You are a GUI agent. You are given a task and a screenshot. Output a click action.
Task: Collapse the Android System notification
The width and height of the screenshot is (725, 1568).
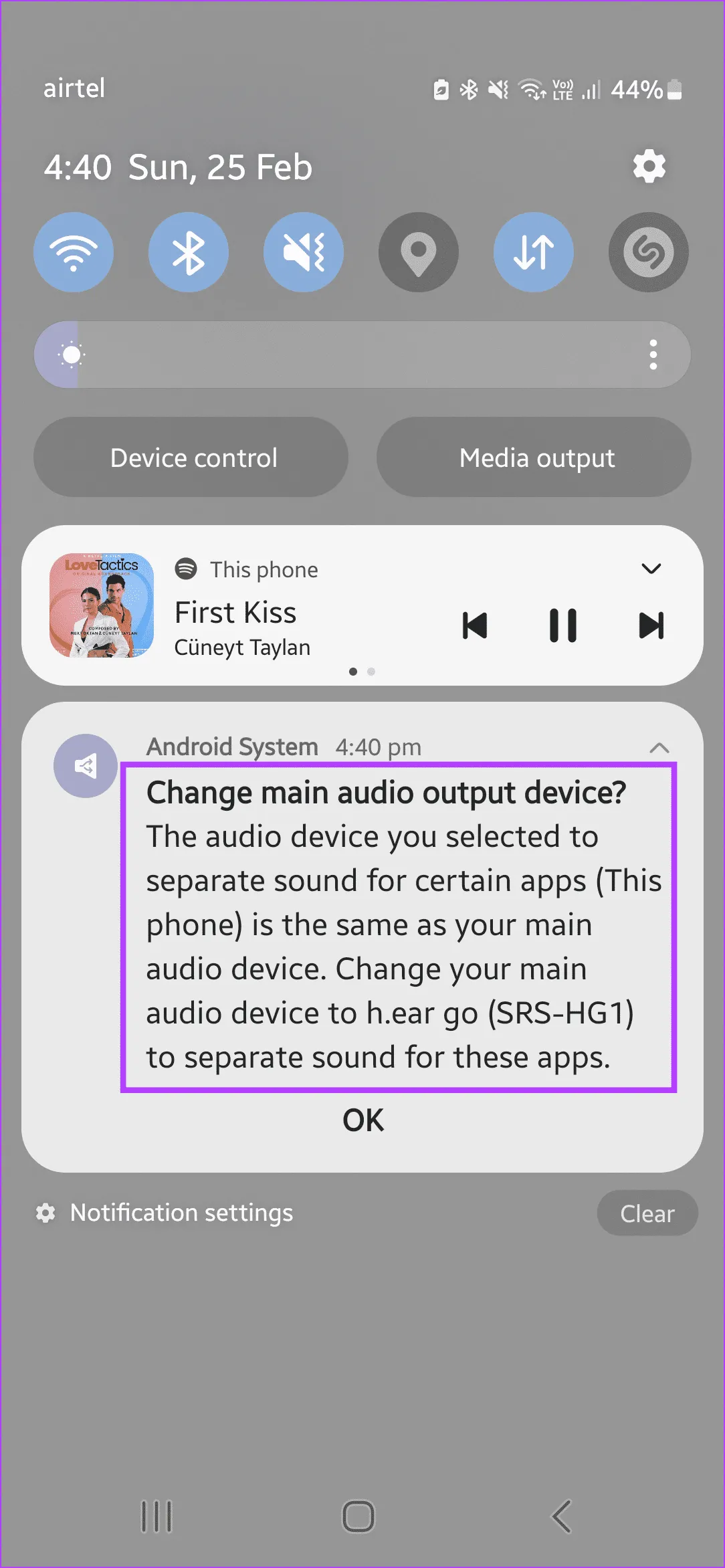click(659, 748)
